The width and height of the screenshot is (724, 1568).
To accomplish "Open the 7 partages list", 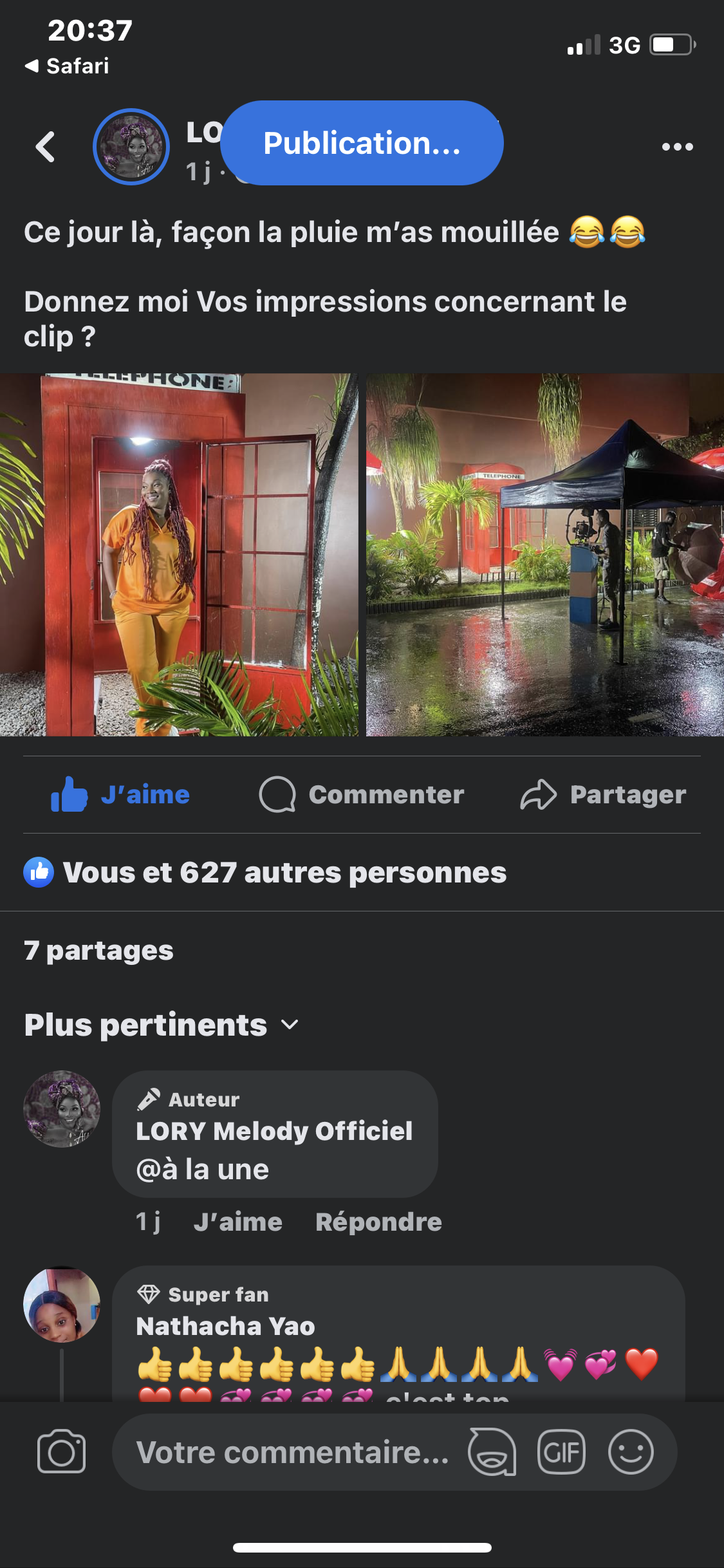I will tap(98, 951).
